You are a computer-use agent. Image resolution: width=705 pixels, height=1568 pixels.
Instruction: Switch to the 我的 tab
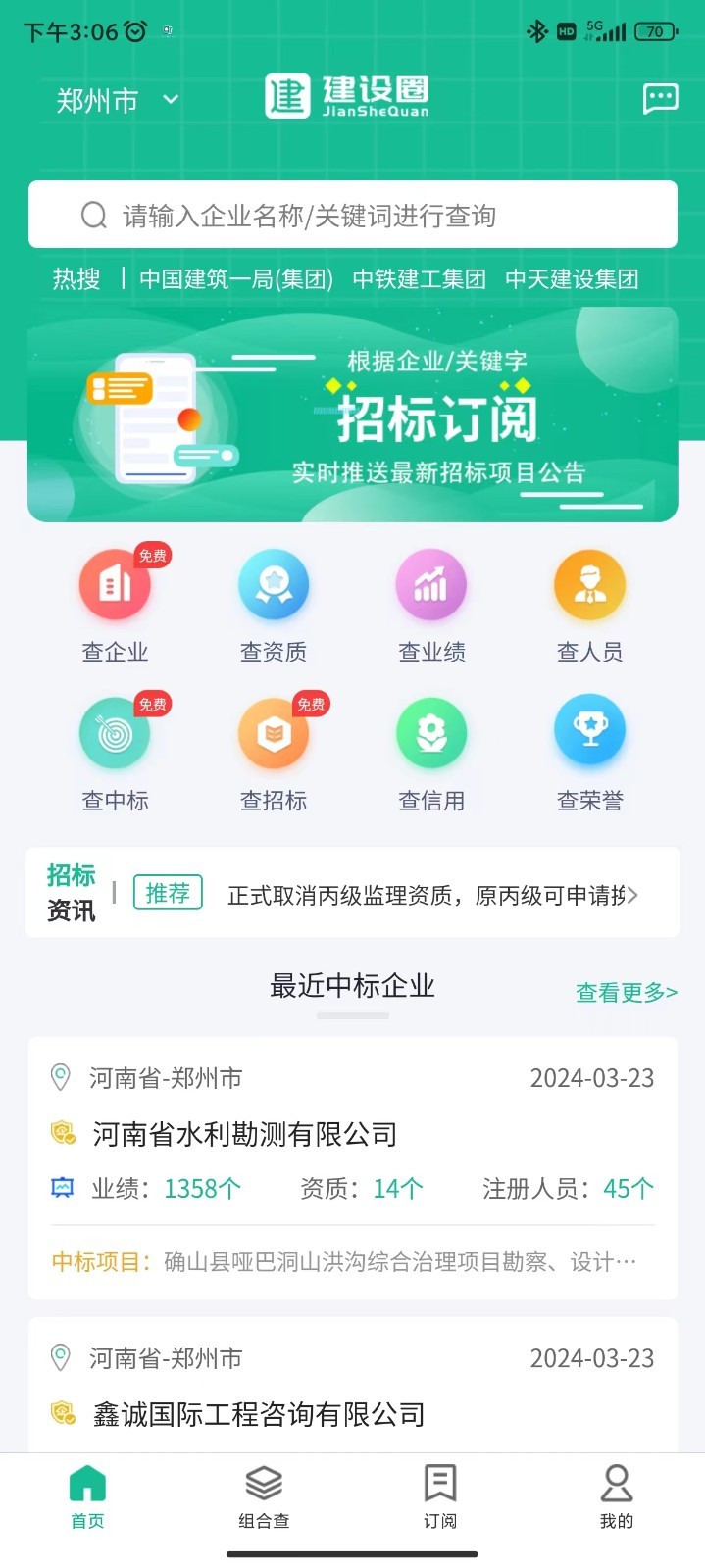point(616,1496)
